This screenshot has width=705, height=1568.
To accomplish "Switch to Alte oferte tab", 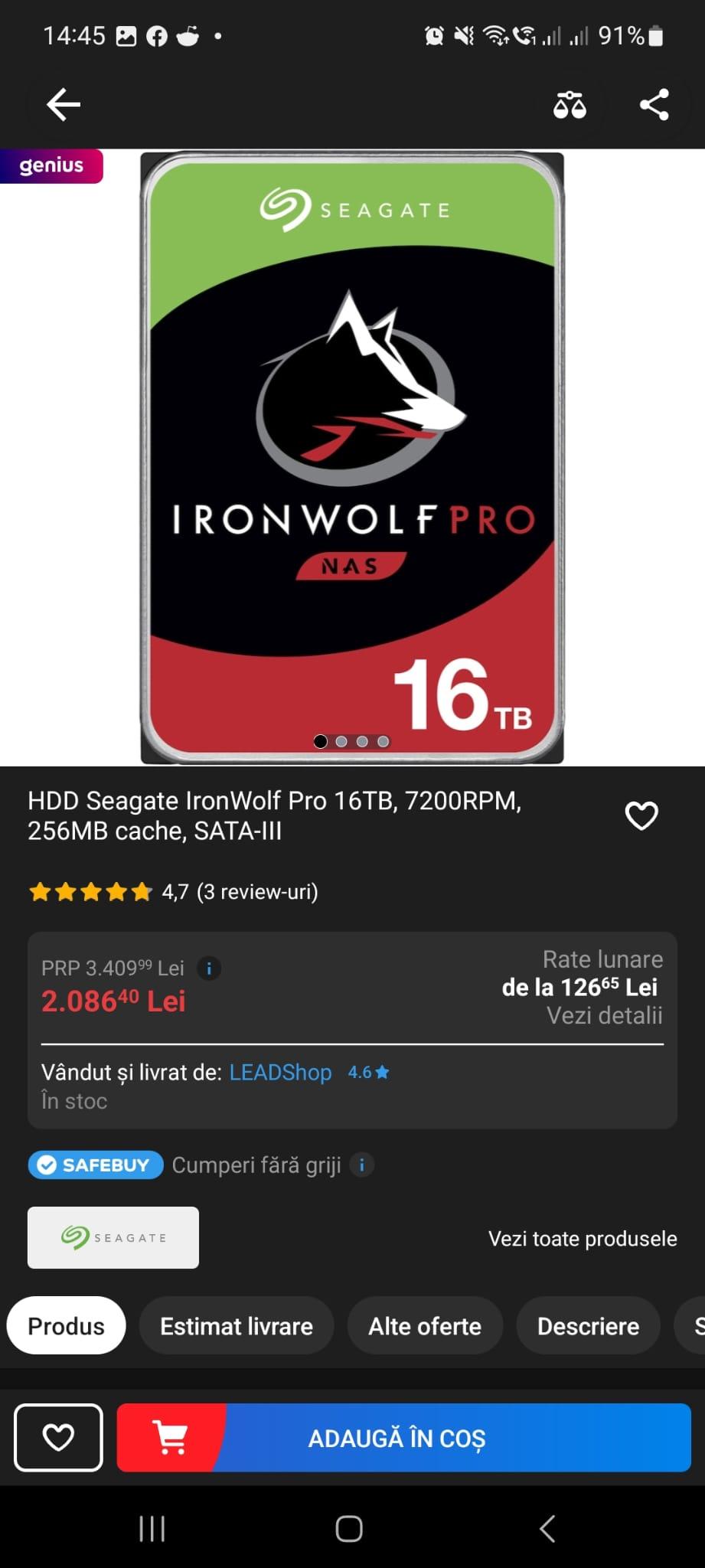I will point(425,1326).
